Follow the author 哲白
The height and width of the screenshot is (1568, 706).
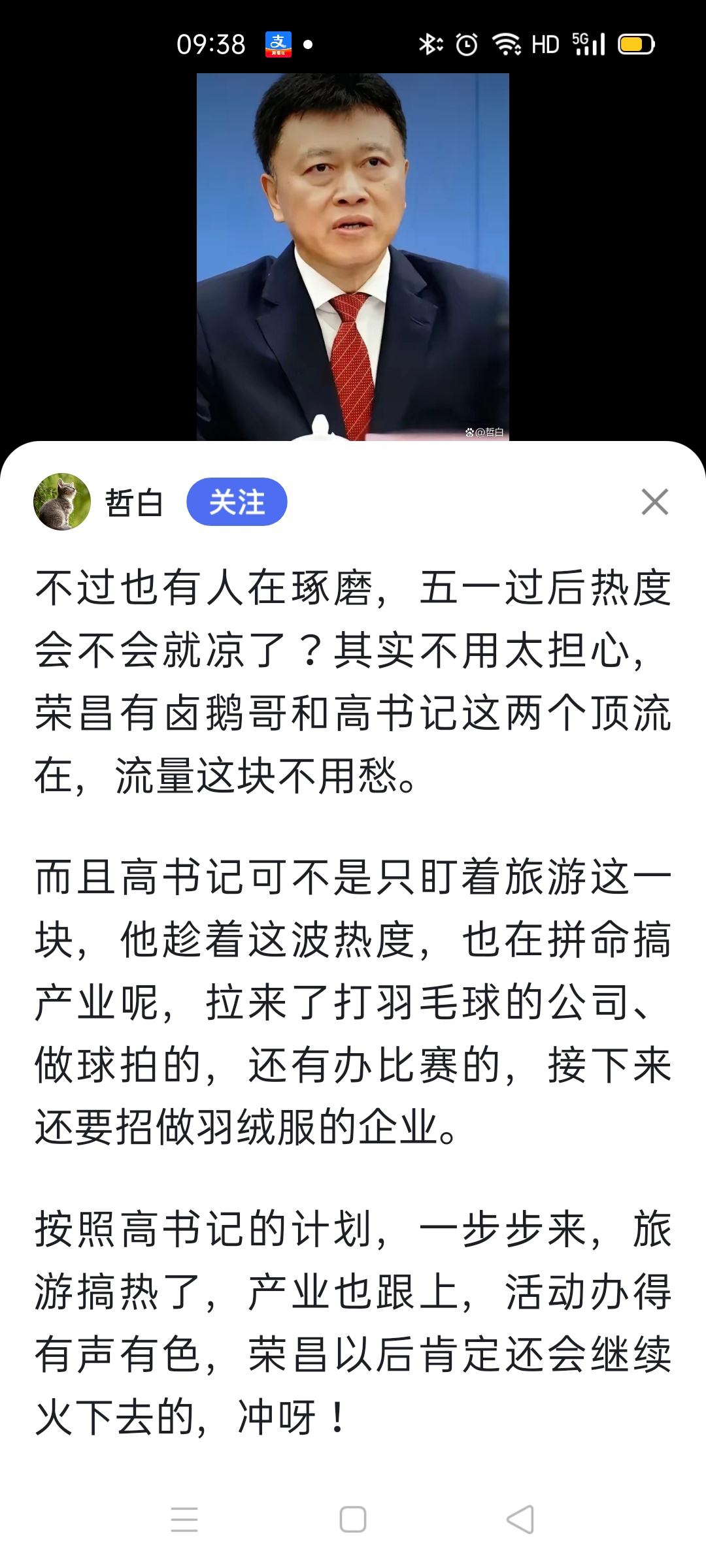[x=237, y=502]
